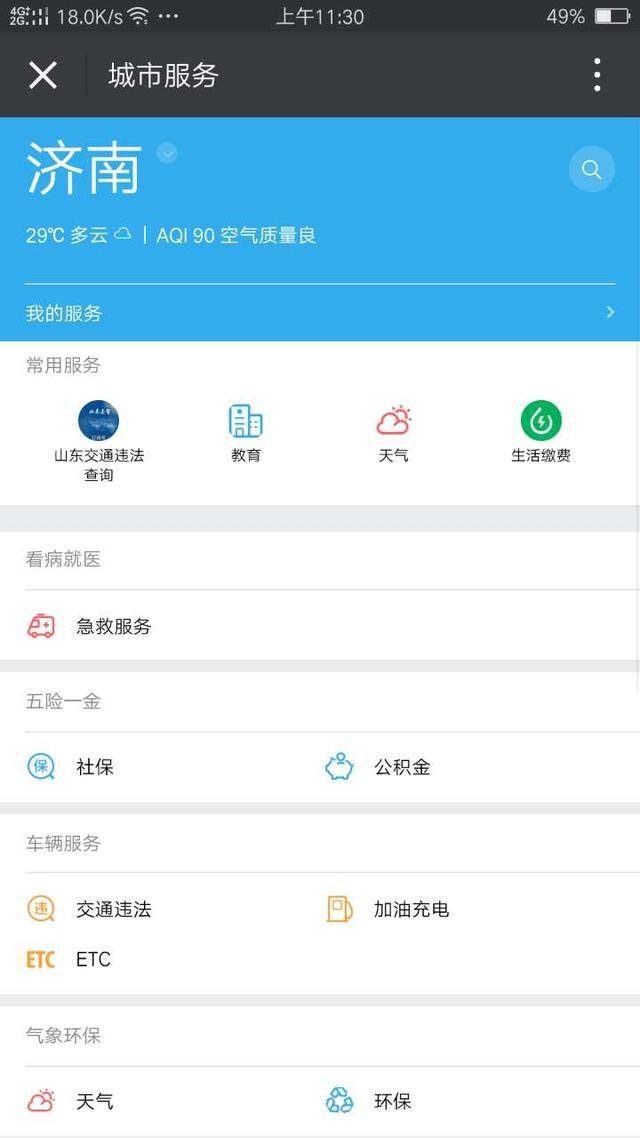Check 交通违法 under 车辆服务

coord(113,909)
